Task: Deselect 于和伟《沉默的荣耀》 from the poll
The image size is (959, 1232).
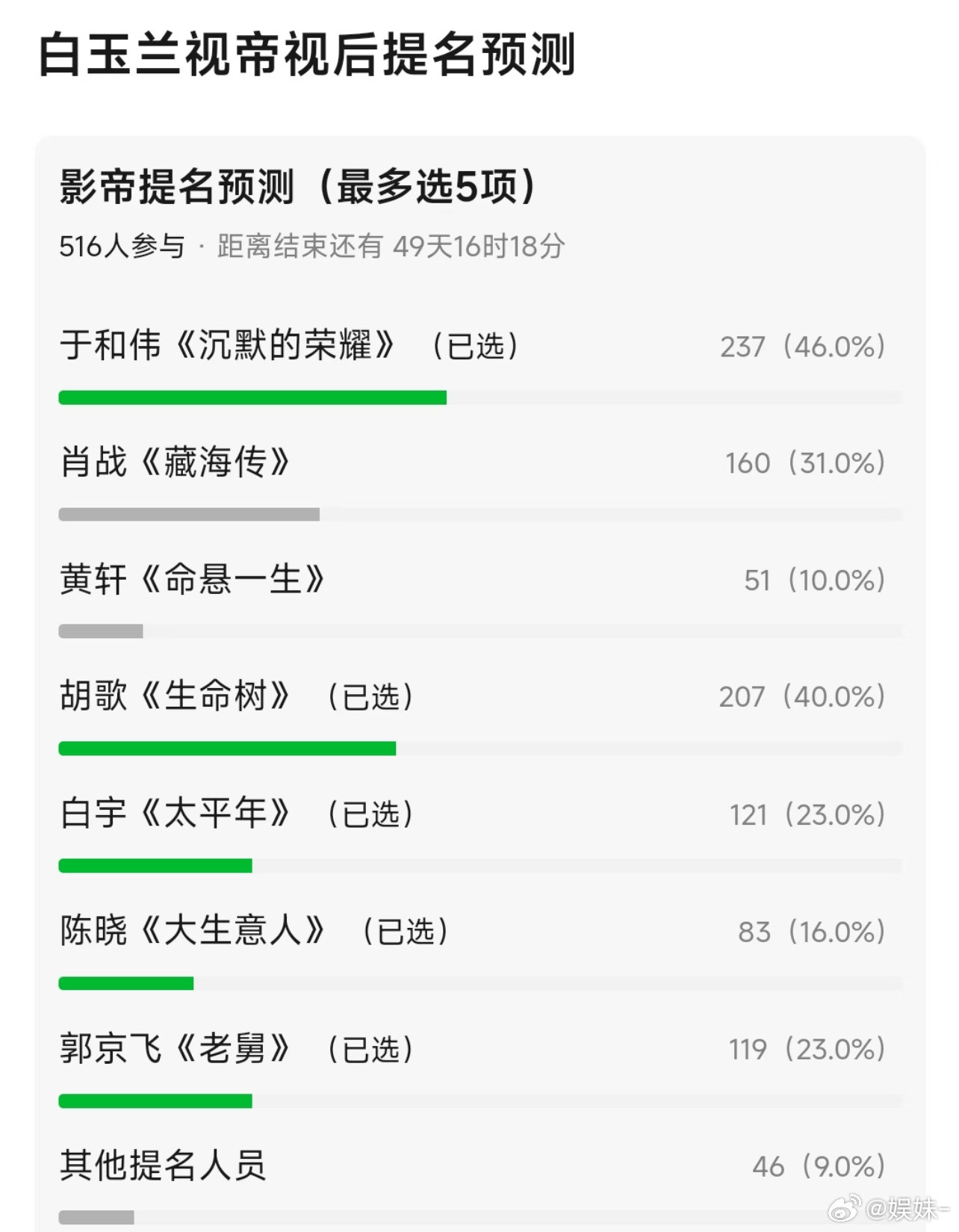Action: coord(291,345)
